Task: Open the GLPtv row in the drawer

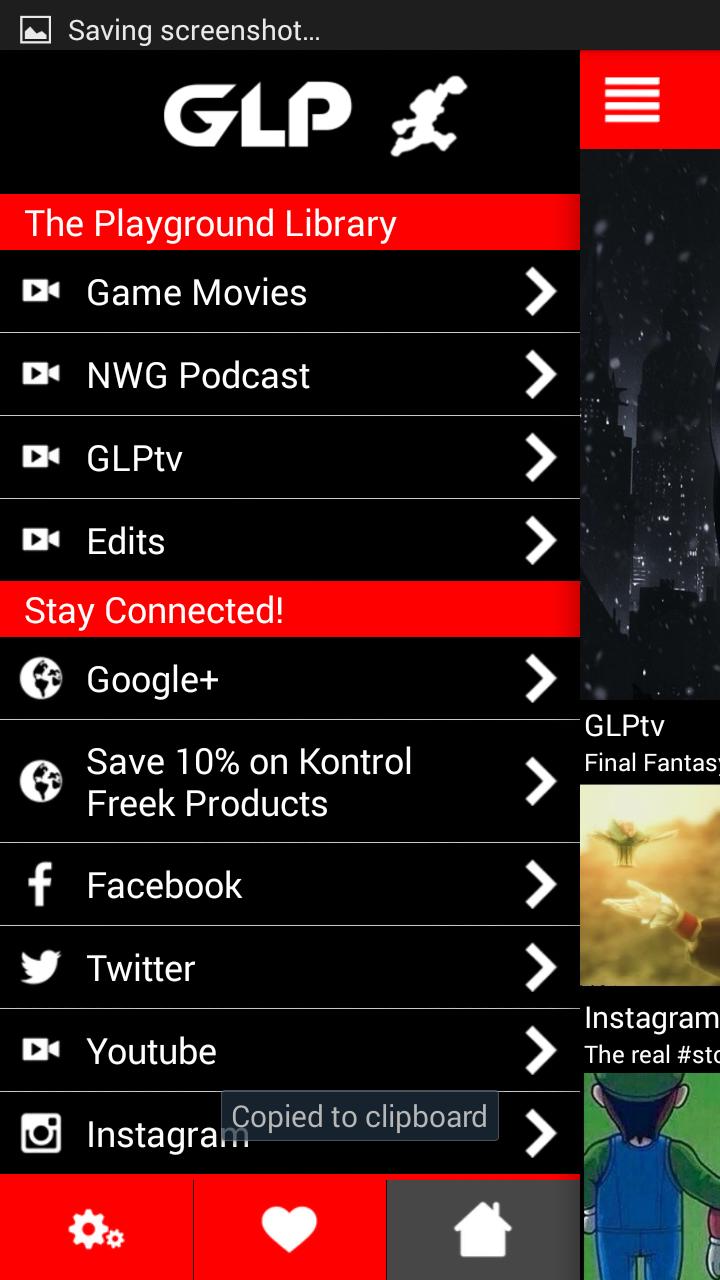Action: (289, 458)
